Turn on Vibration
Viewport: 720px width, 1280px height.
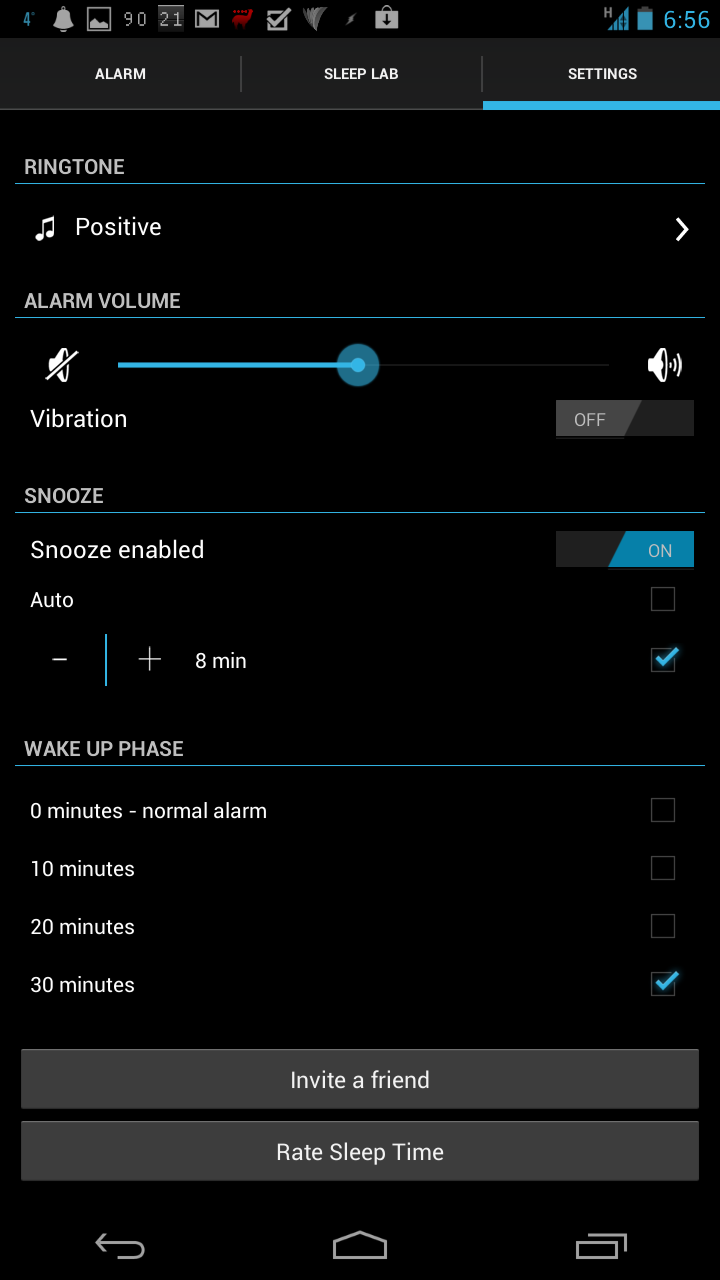624,419
